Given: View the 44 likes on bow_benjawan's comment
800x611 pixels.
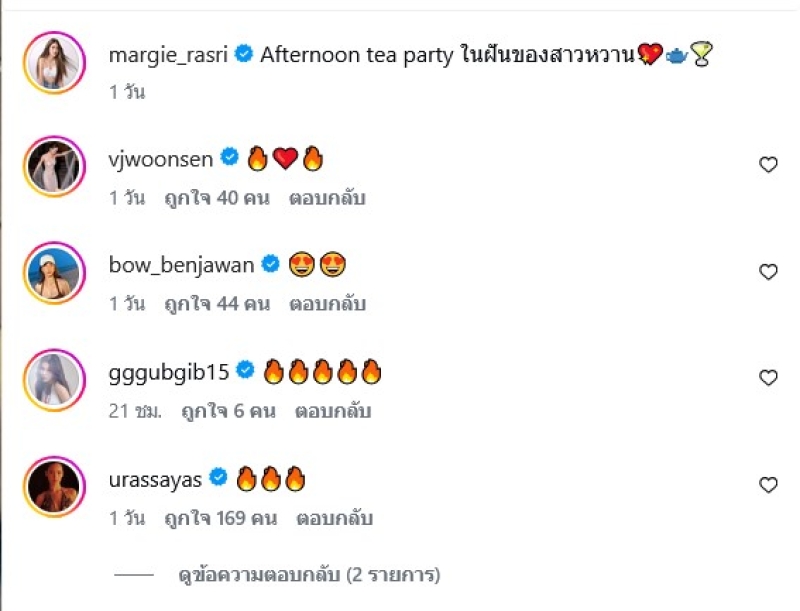Looking at the screenshot, I should coord(217,304).
